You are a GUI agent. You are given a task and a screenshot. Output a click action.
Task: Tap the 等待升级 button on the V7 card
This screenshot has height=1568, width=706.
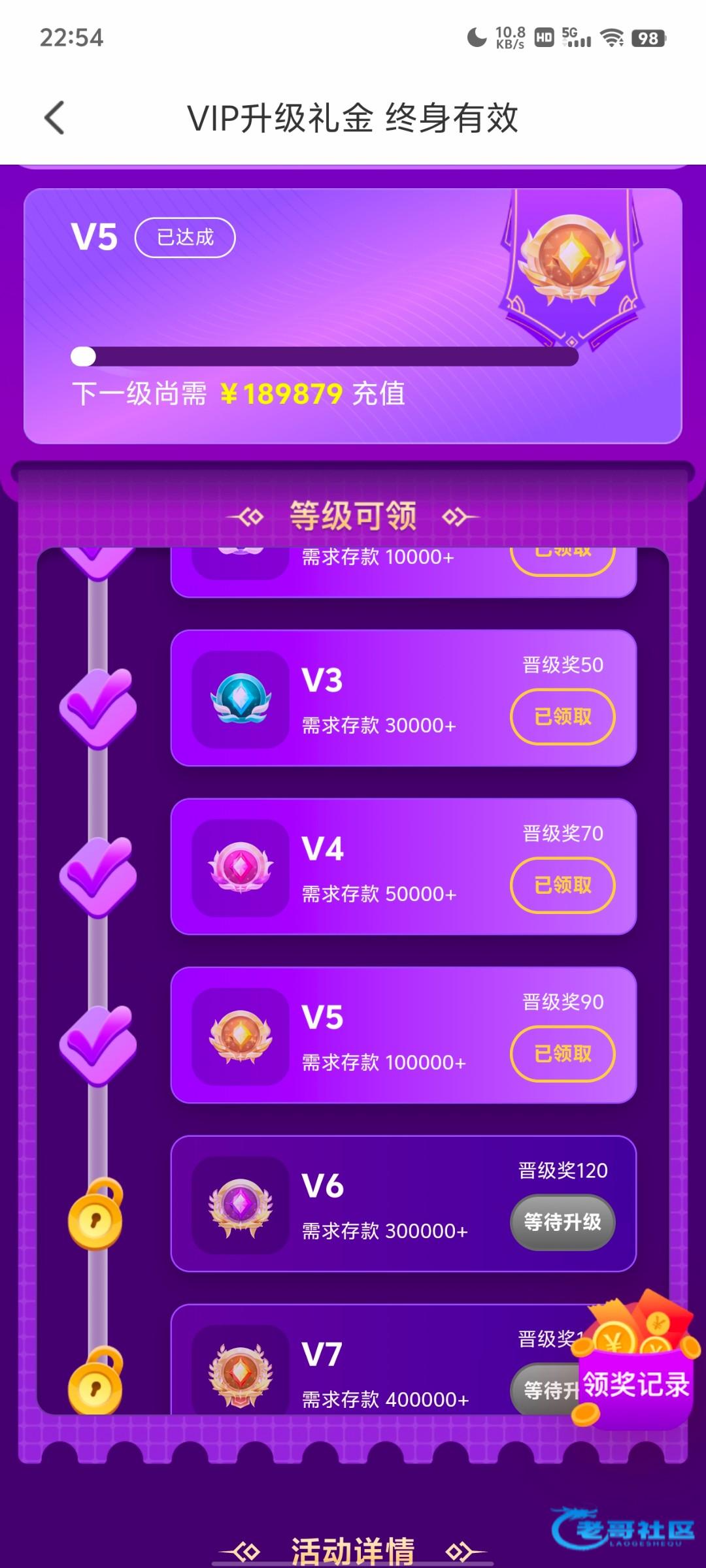(544, 1390)
